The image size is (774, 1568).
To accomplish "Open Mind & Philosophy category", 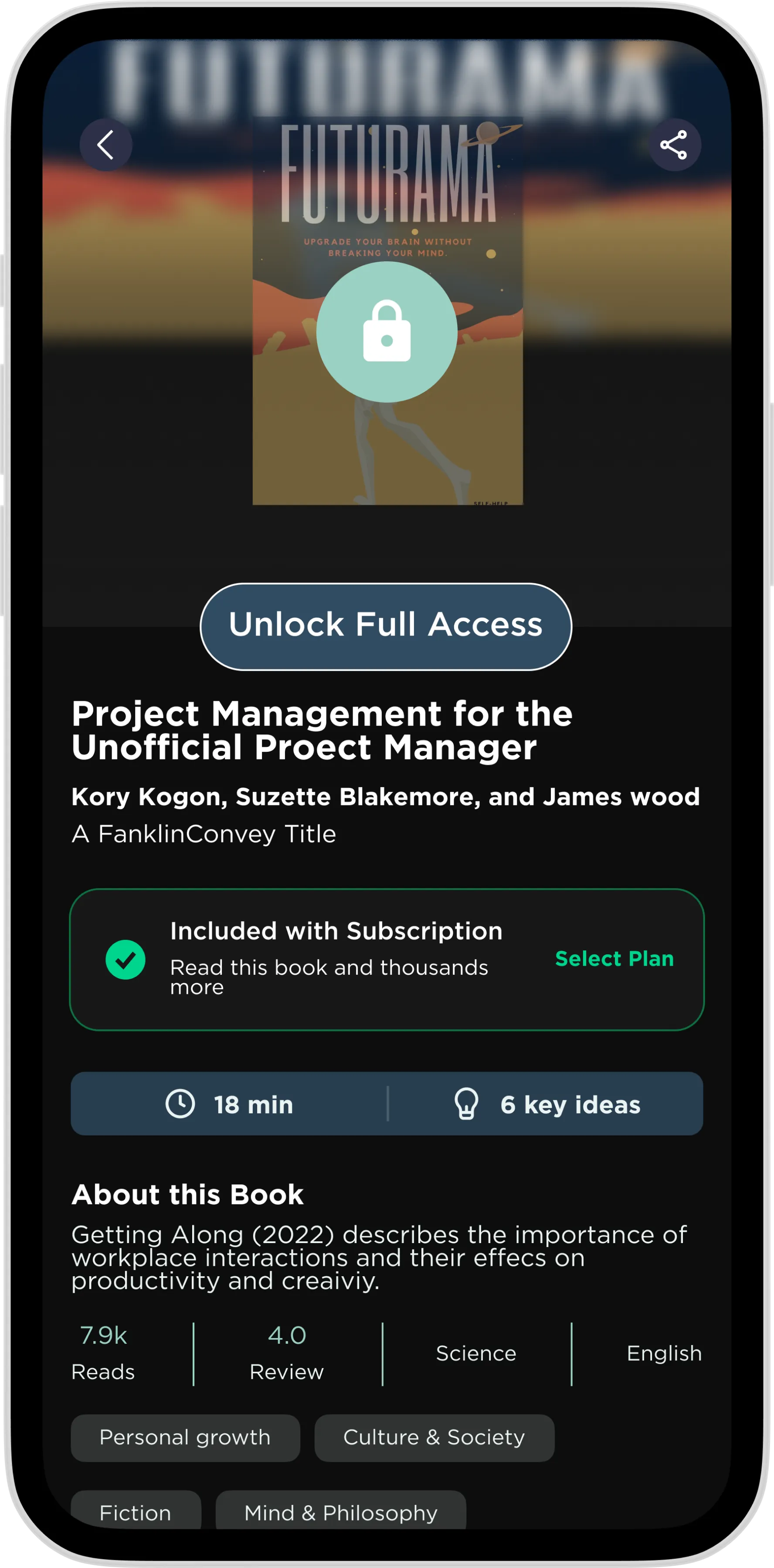I will pyautogui.click(x=341, y=1512).
